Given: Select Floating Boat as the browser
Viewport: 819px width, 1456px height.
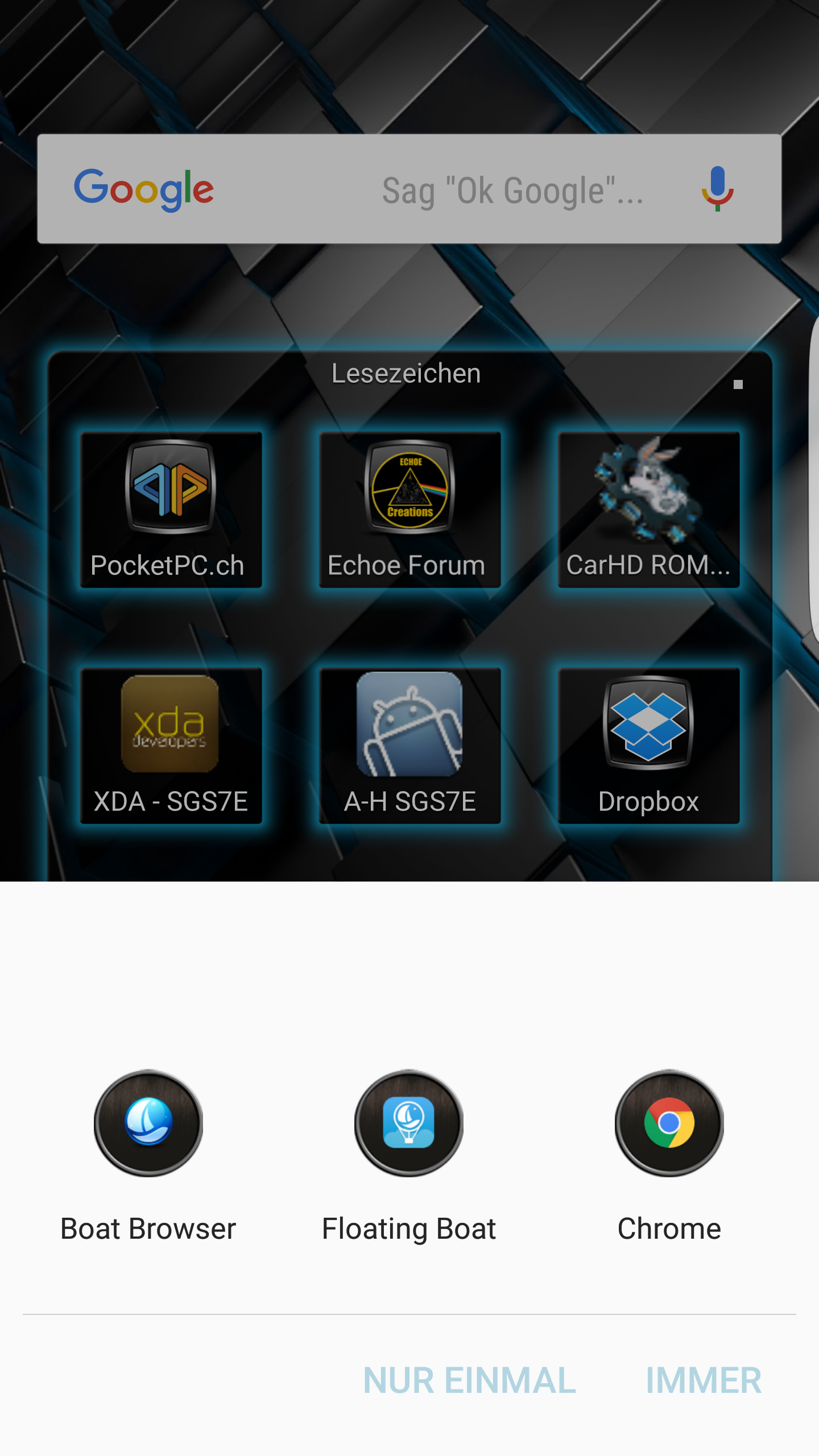Looking at the screenshot, I should pyautogui.click(x=409, y=1156).
